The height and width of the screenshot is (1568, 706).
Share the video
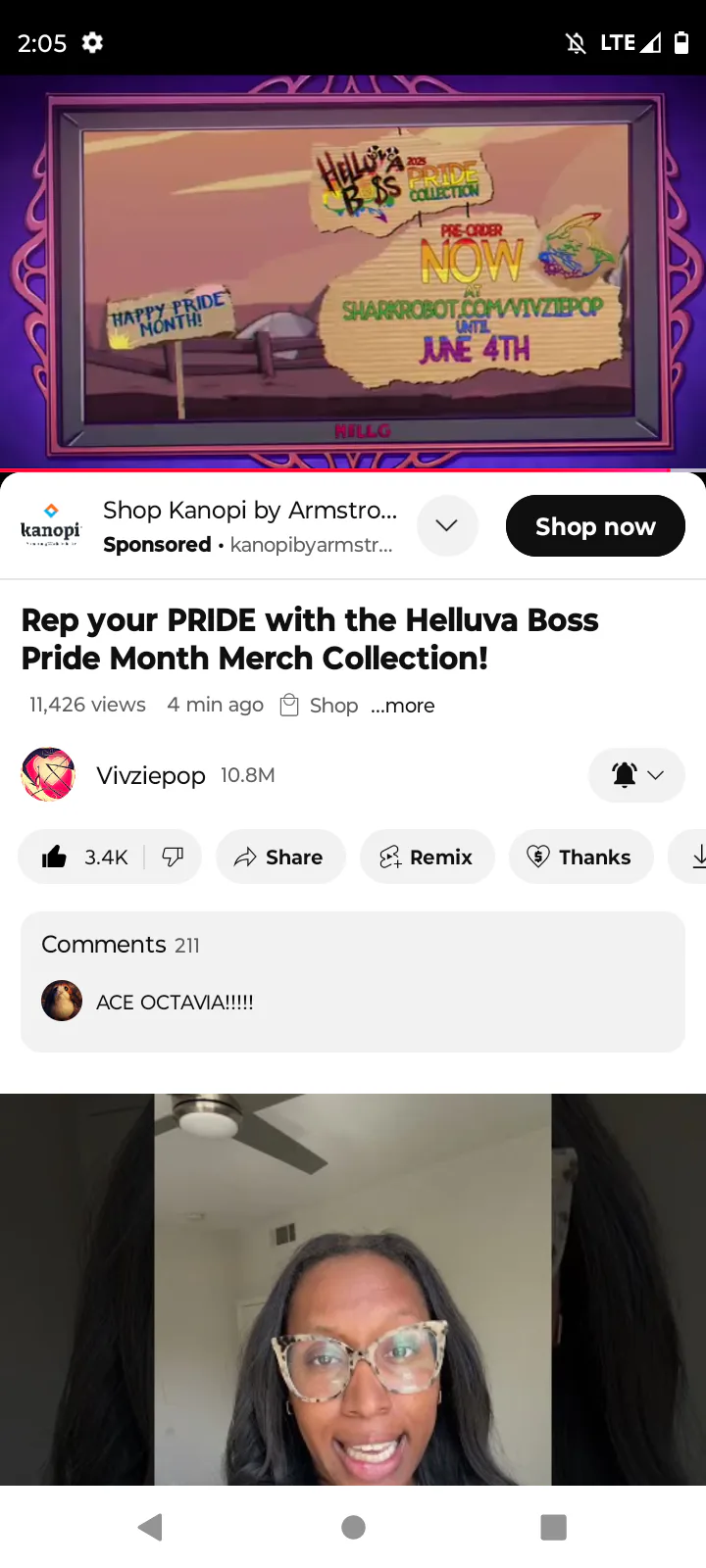[x=280, y=857]
